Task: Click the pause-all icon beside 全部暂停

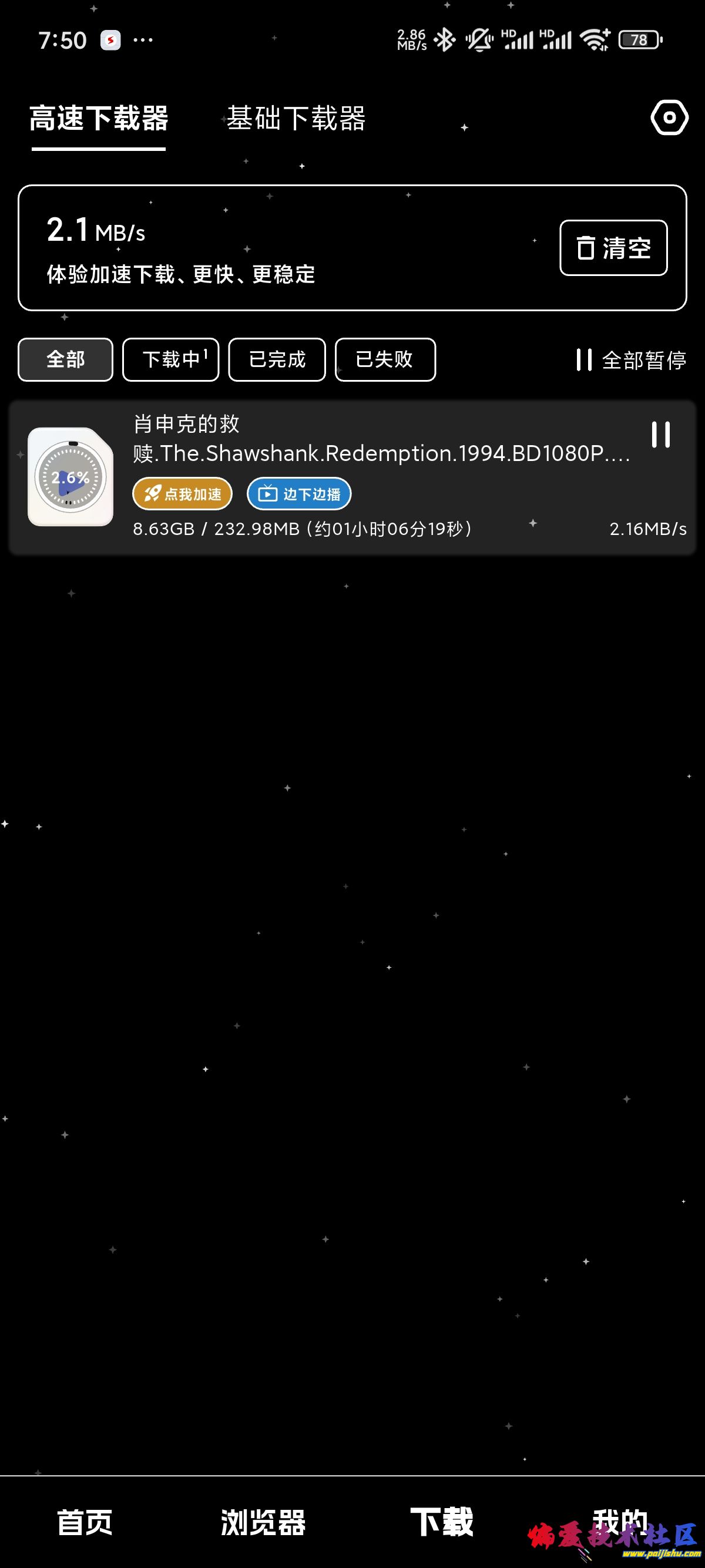Action: click(583, 360)
